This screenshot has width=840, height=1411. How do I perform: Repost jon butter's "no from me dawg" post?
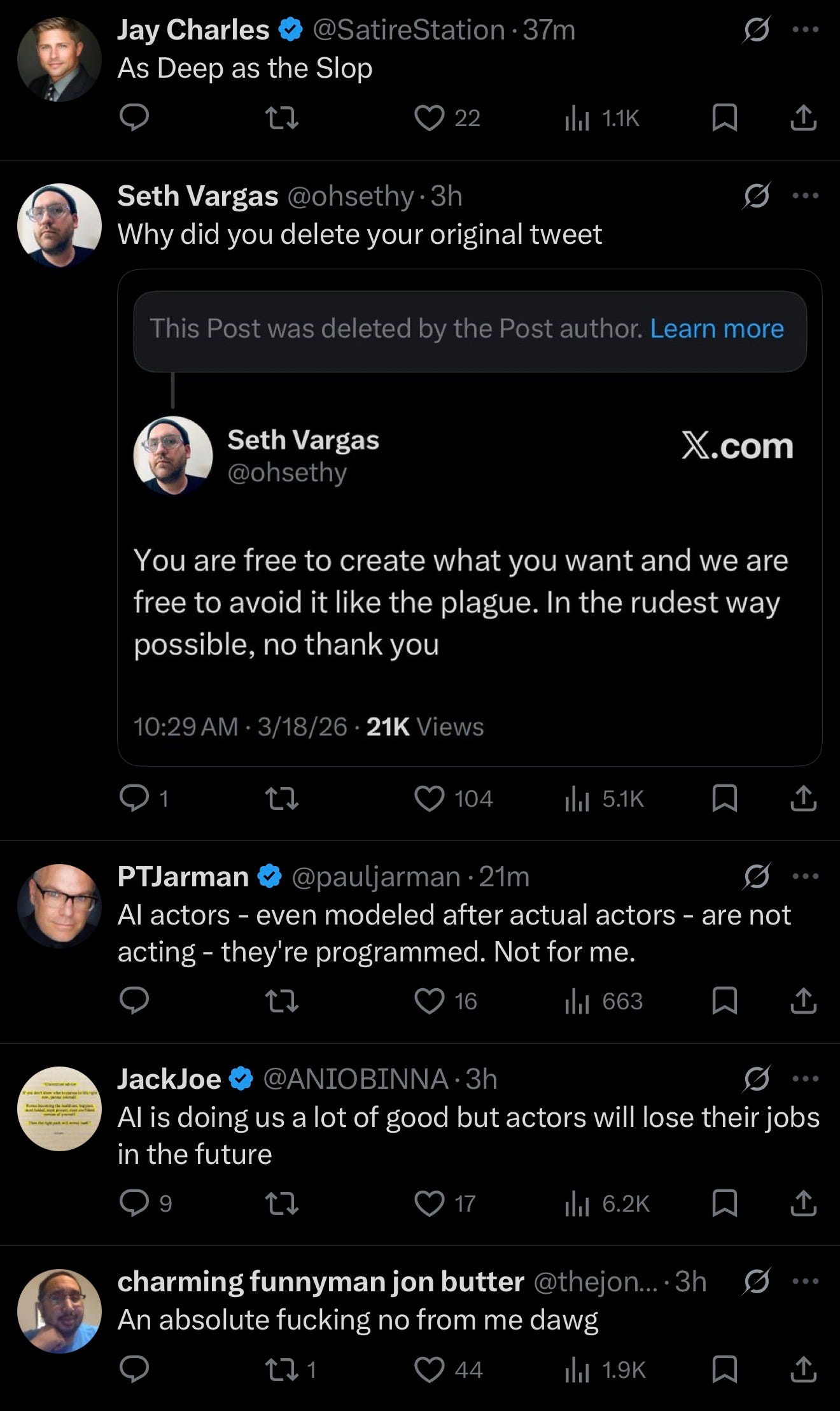coord(290,1370)
